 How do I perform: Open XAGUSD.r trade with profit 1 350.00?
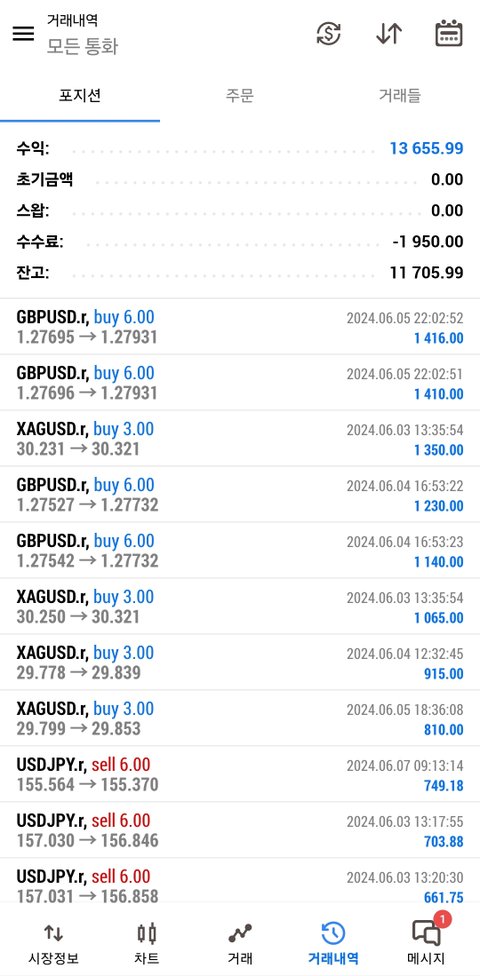point(240,439)
